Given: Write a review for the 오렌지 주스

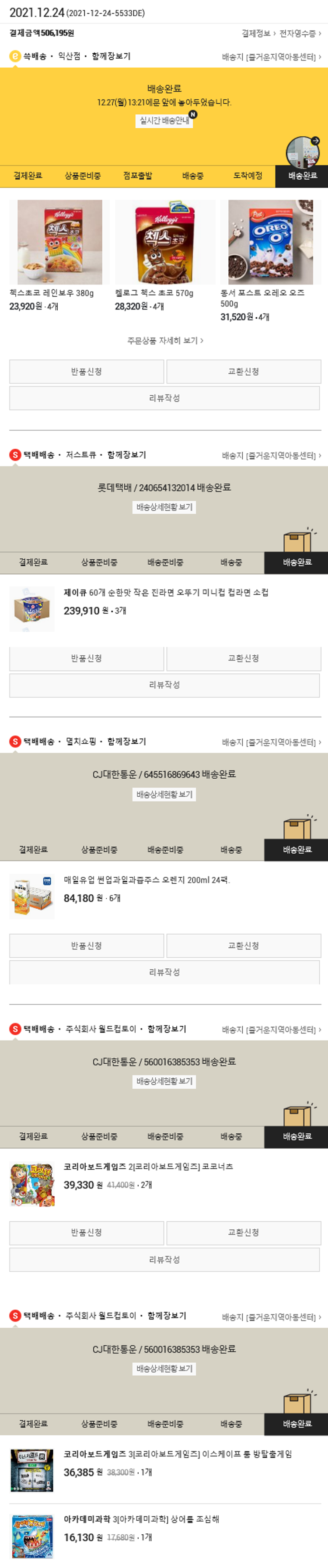Looking at the screenshot, I should 164,972.
